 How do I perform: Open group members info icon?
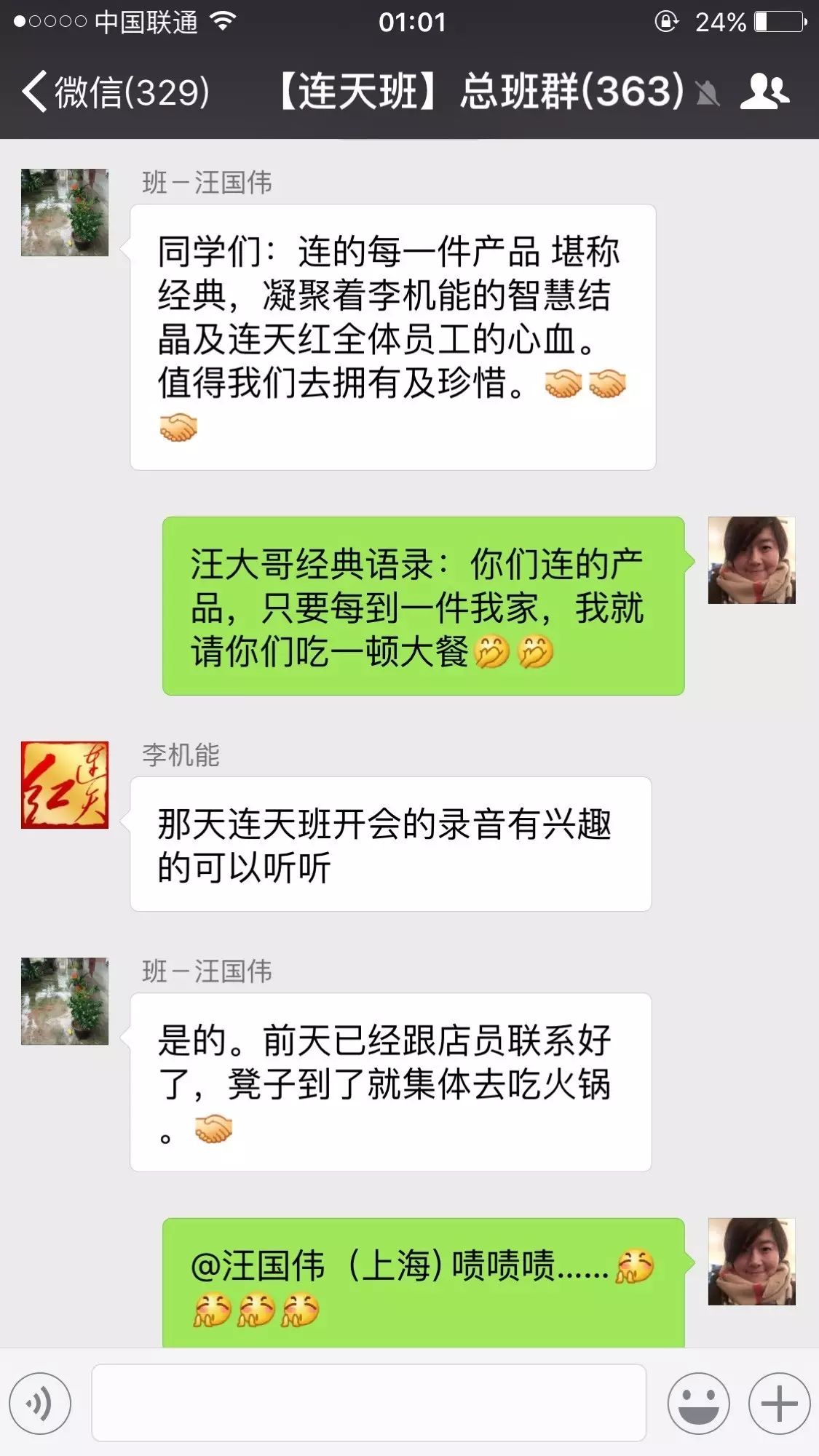tap(764, 92)
